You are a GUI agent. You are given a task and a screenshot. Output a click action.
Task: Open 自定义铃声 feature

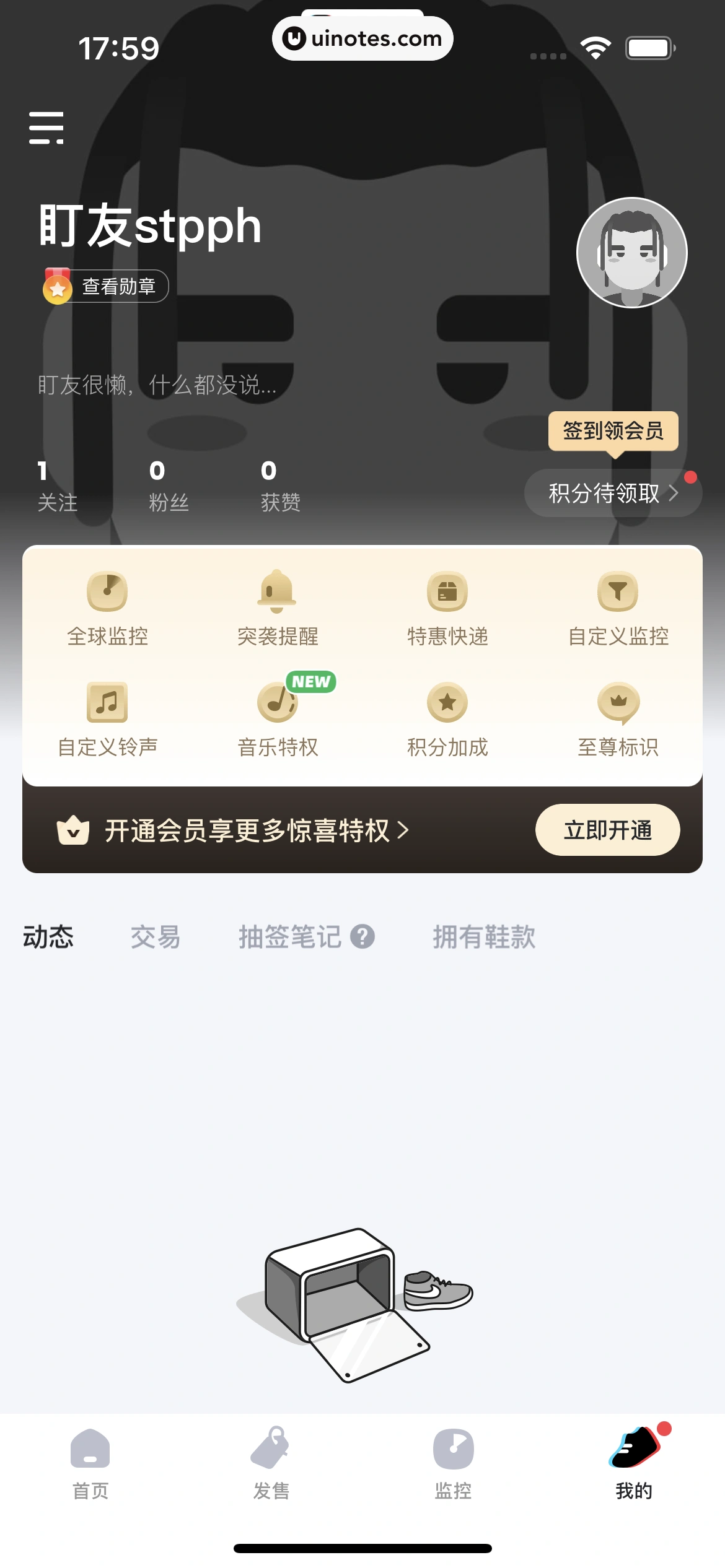coord(107,720)
